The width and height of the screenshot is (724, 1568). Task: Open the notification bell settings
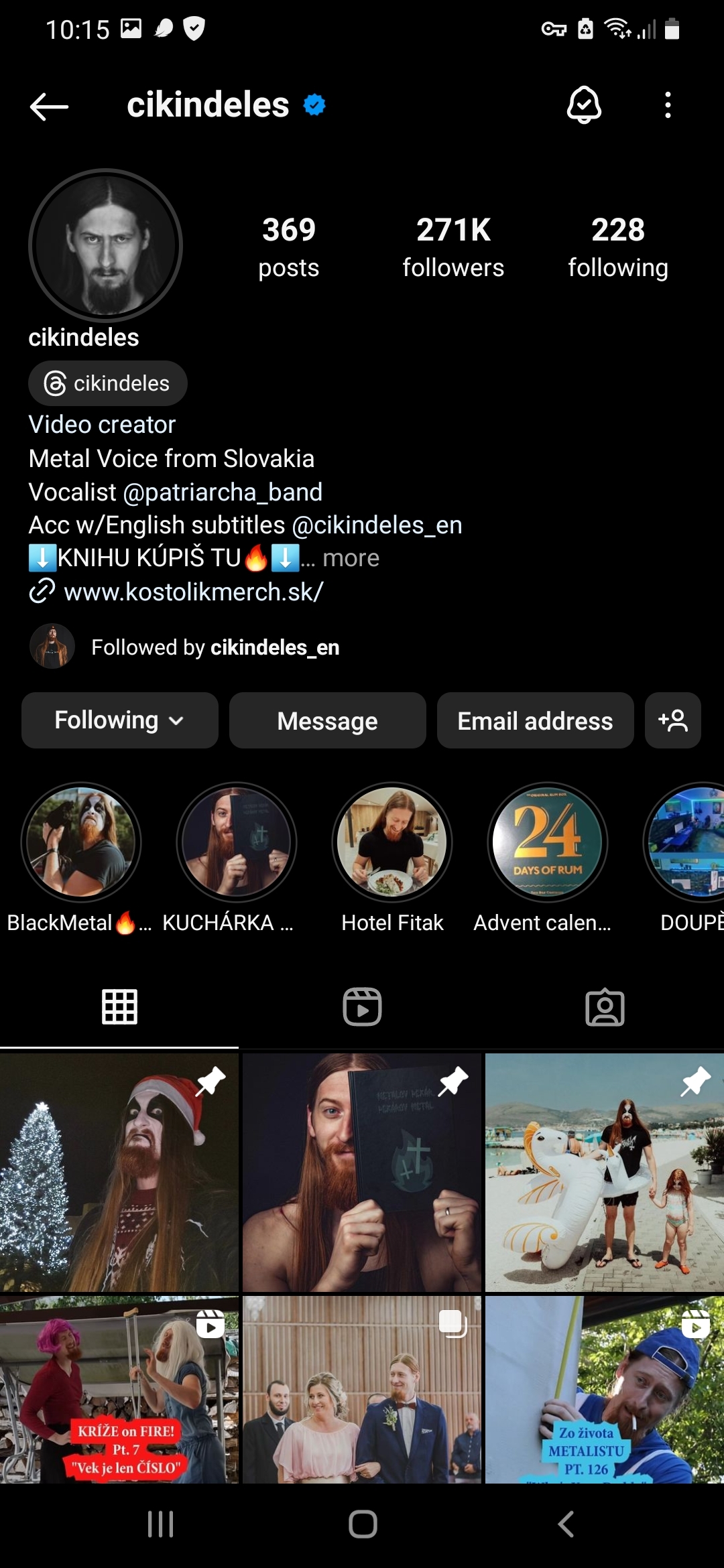[x=584, y=105]
